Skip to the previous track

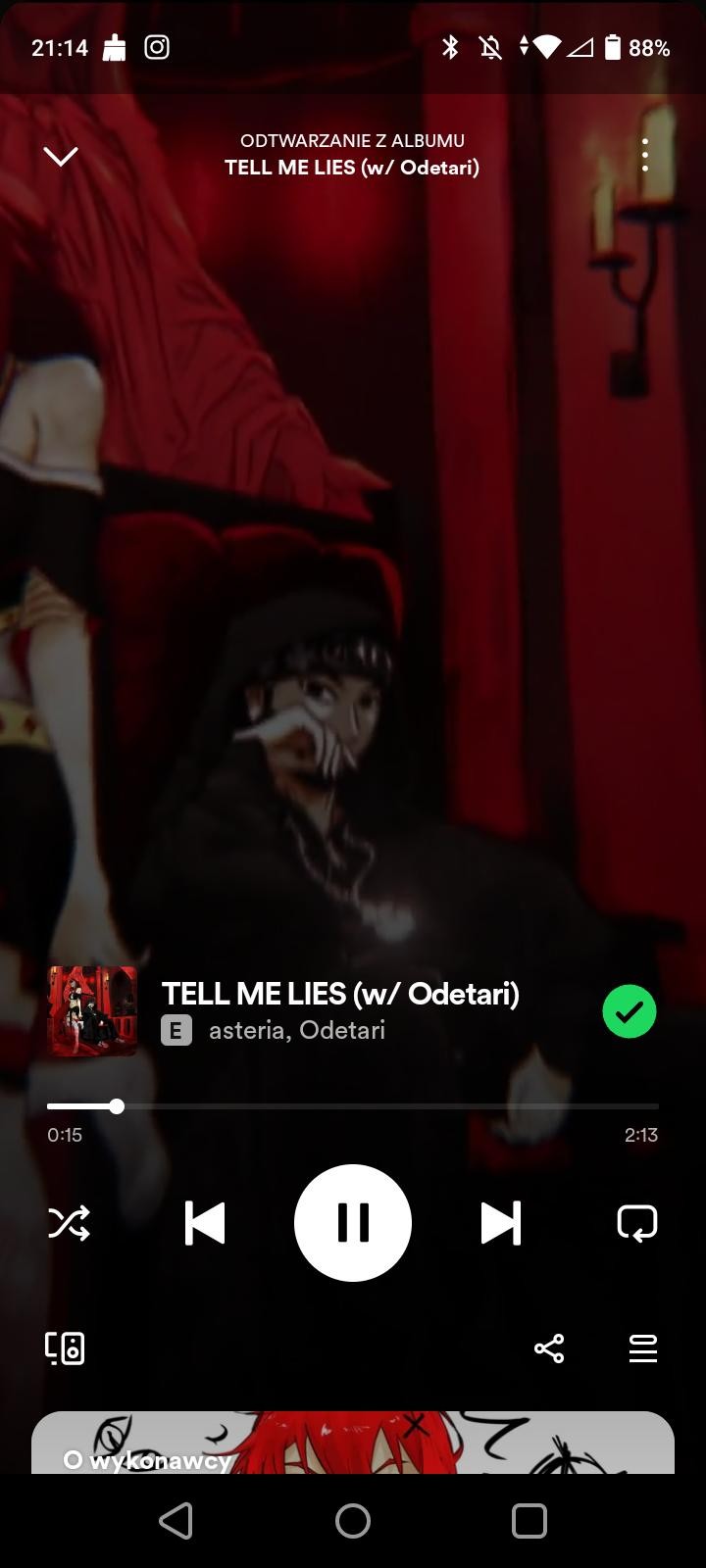coord(205,1223)
